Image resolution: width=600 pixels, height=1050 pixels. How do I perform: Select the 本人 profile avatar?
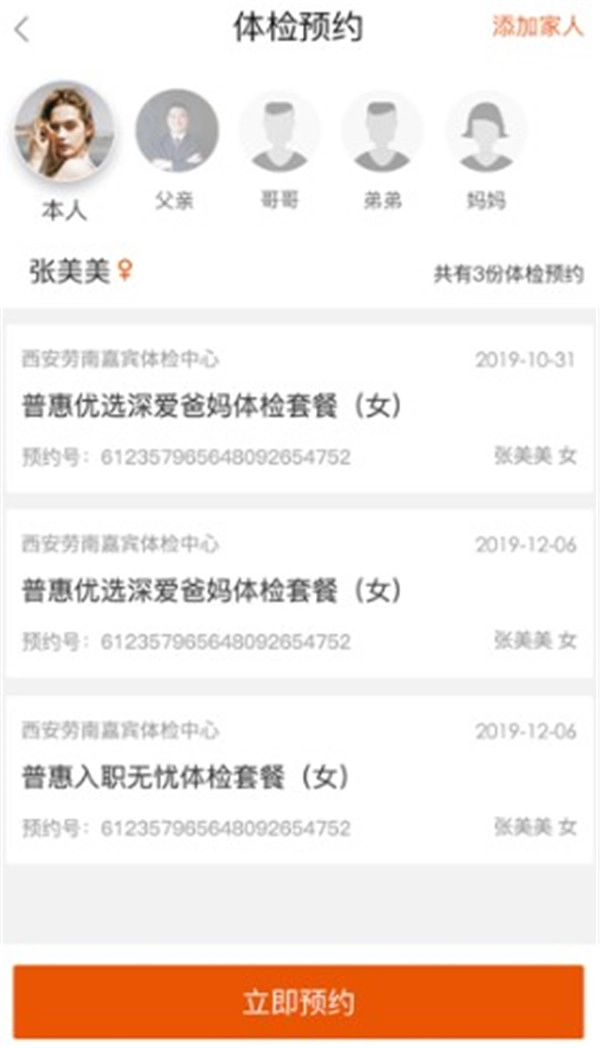pos(64,130)
